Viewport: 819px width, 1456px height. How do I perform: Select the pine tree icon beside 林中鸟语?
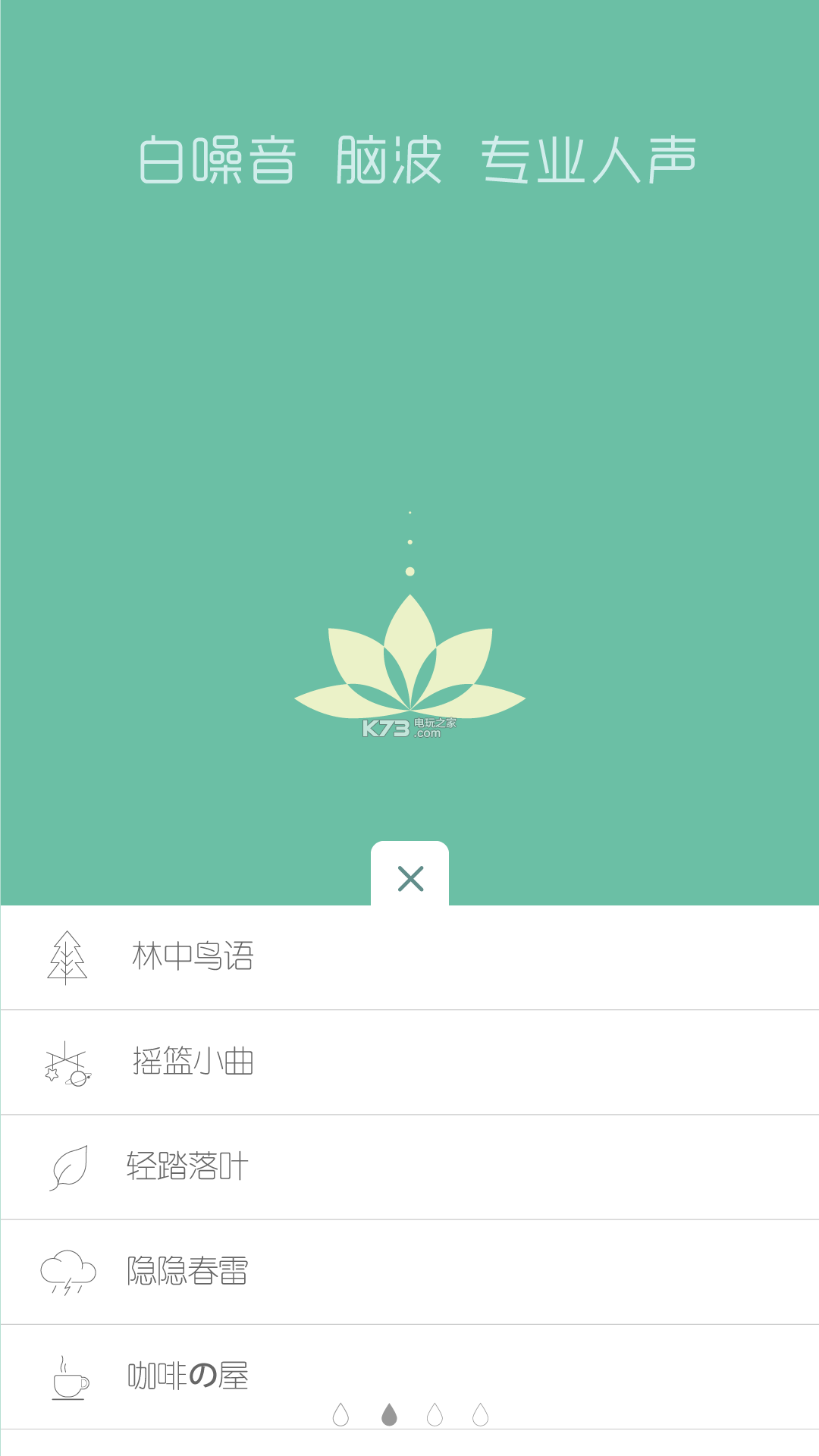pos(68,956)
